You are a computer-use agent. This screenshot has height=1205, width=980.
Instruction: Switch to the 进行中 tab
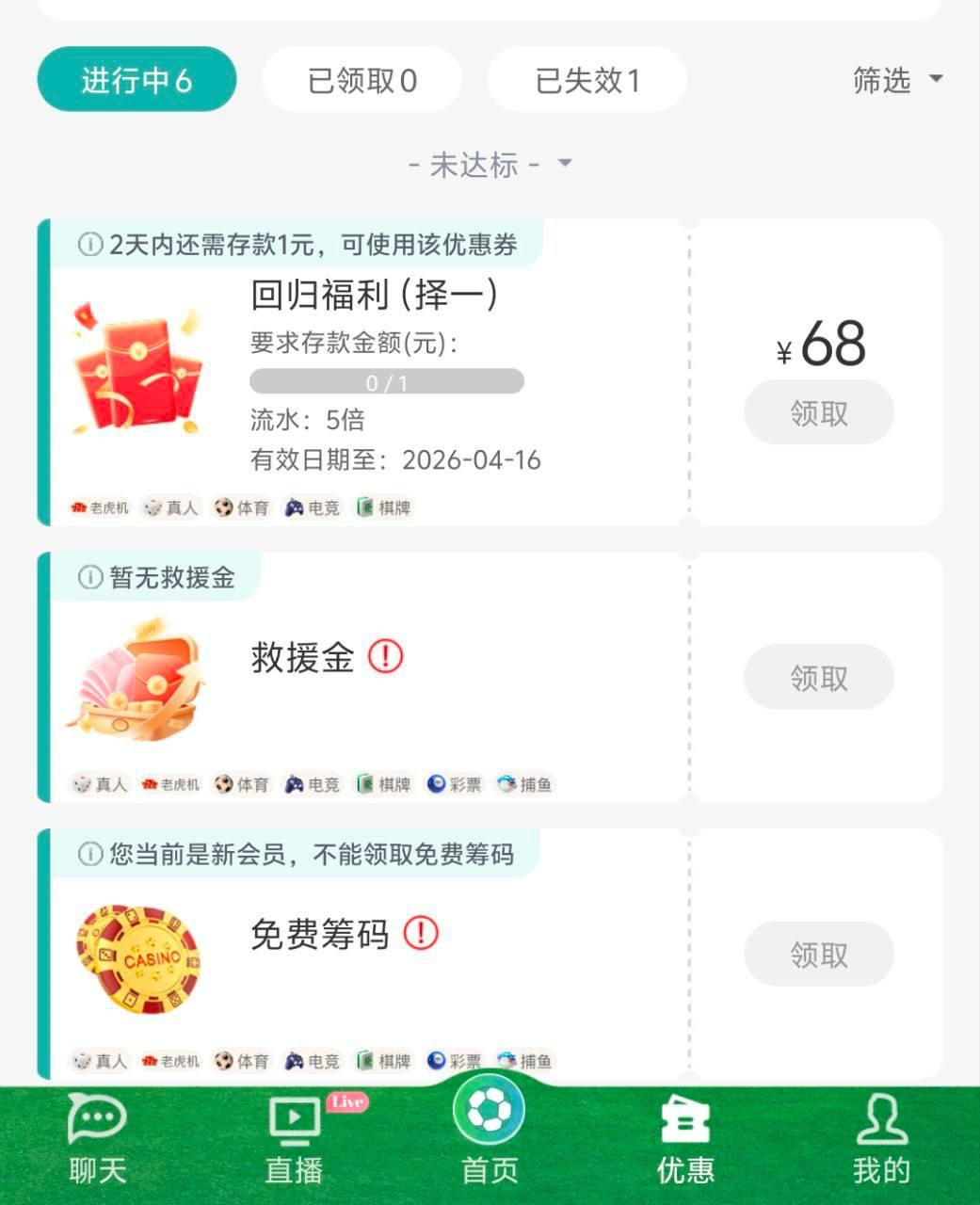pyautogui.click(x=137, y=80)
